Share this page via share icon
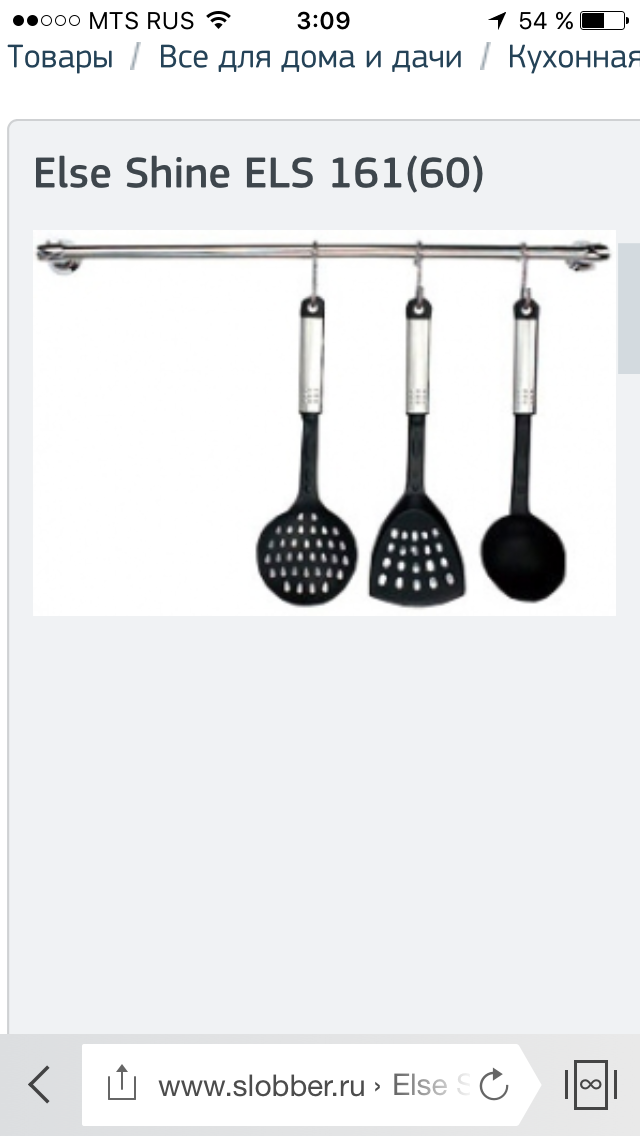This screenshot has height=1136, width=640. (x=121, y=1085)
